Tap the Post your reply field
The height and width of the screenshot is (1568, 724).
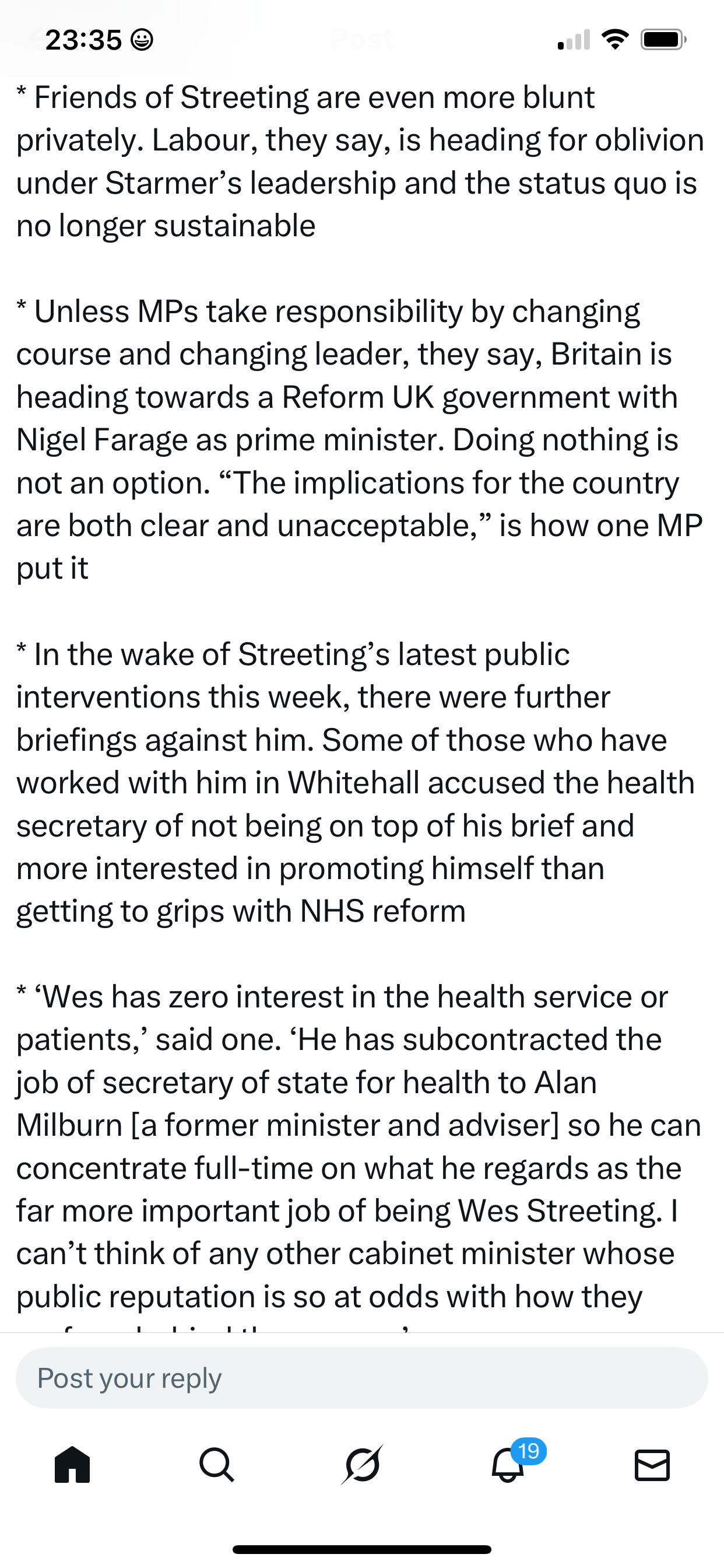click(361, 1378)
